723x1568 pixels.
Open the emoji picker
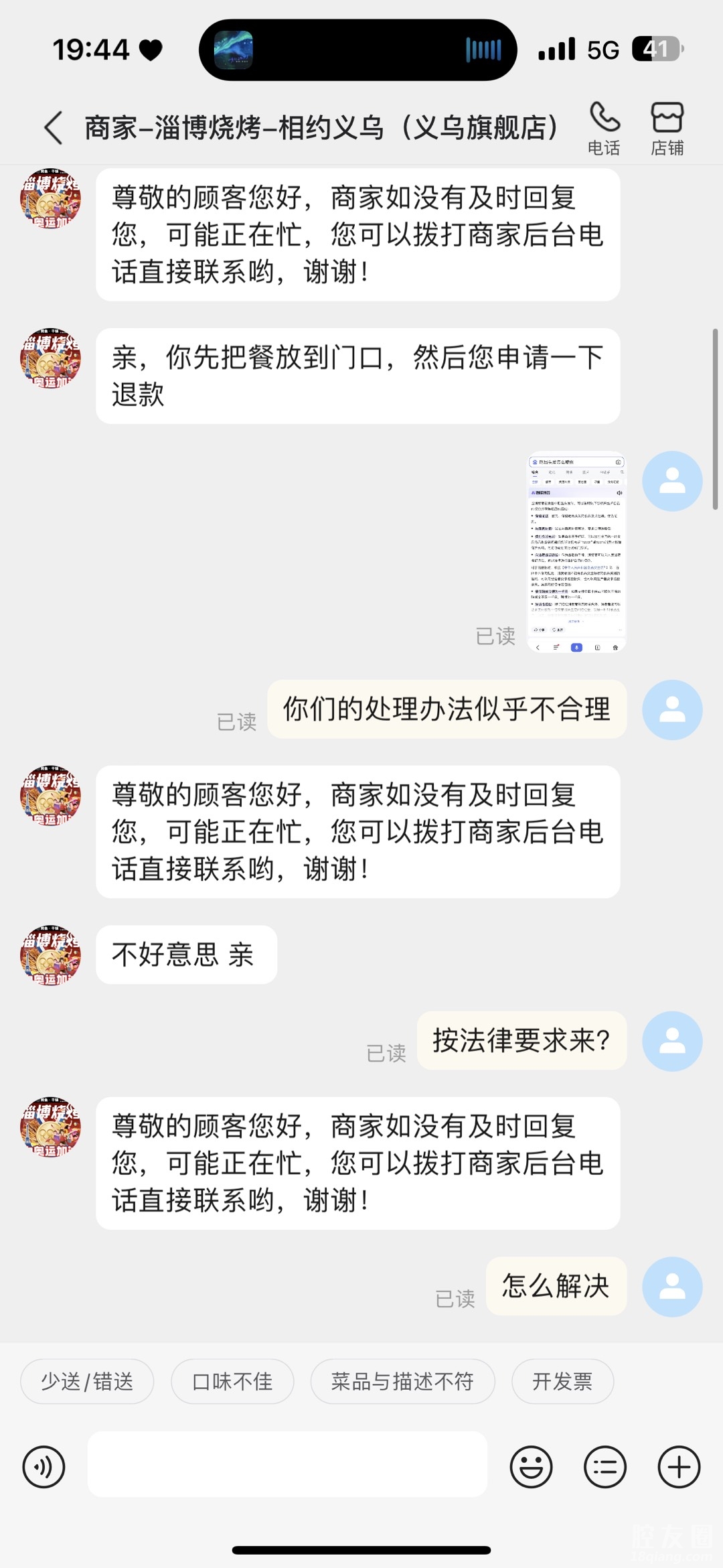(531, 1467)
